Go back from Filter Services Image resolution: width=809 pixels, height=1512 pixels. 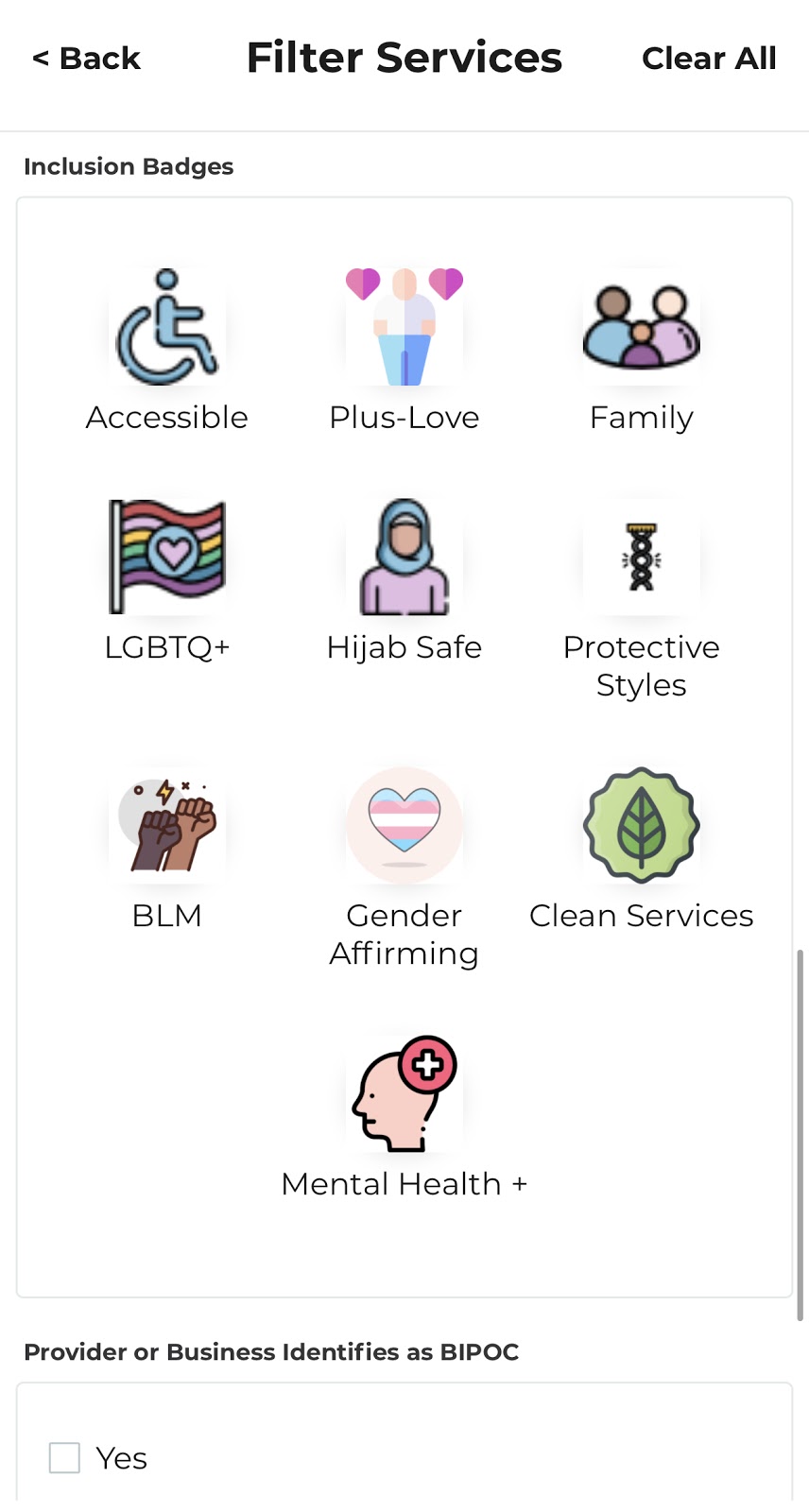86,59
